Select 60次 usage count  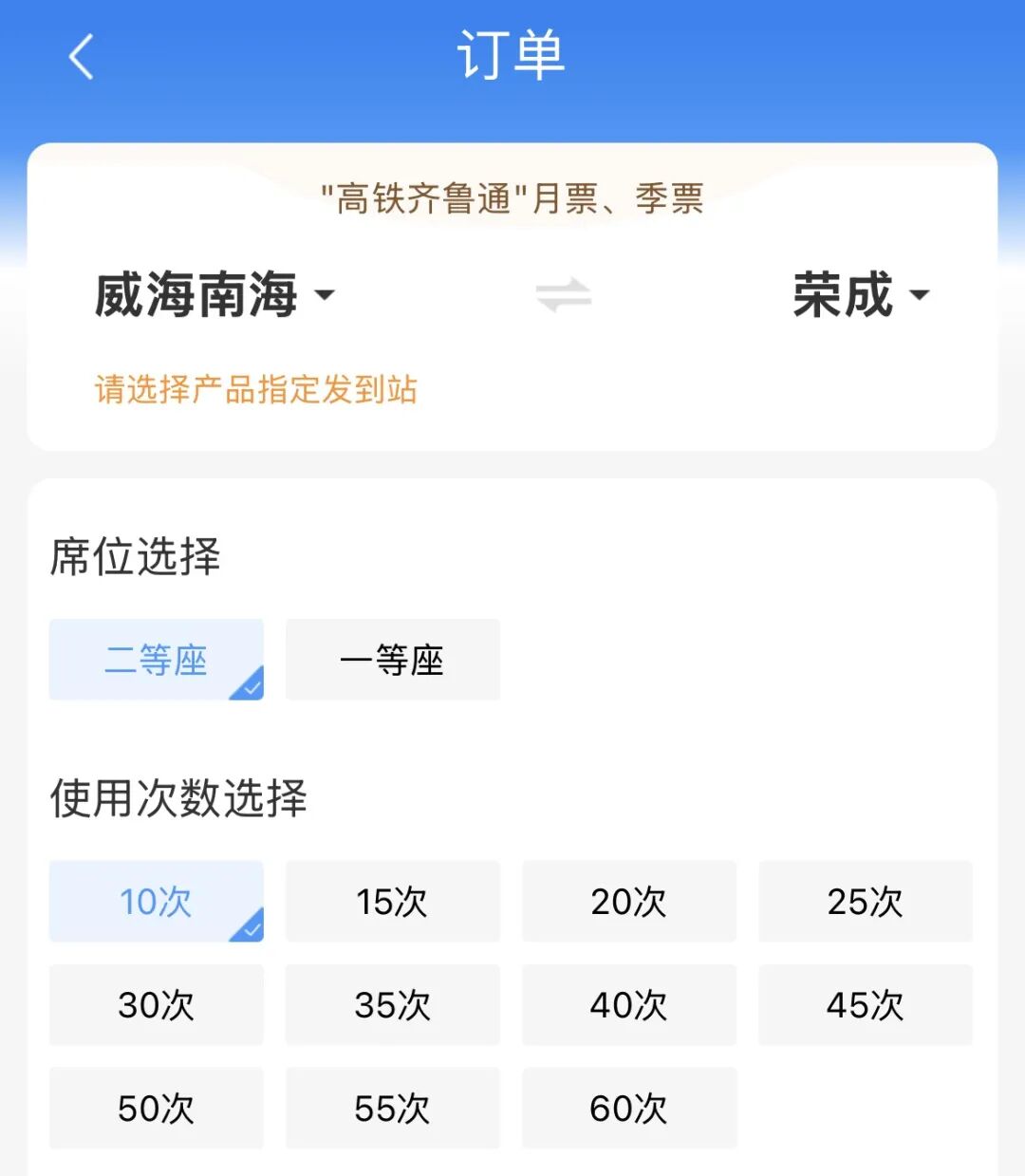[628, 1109]
